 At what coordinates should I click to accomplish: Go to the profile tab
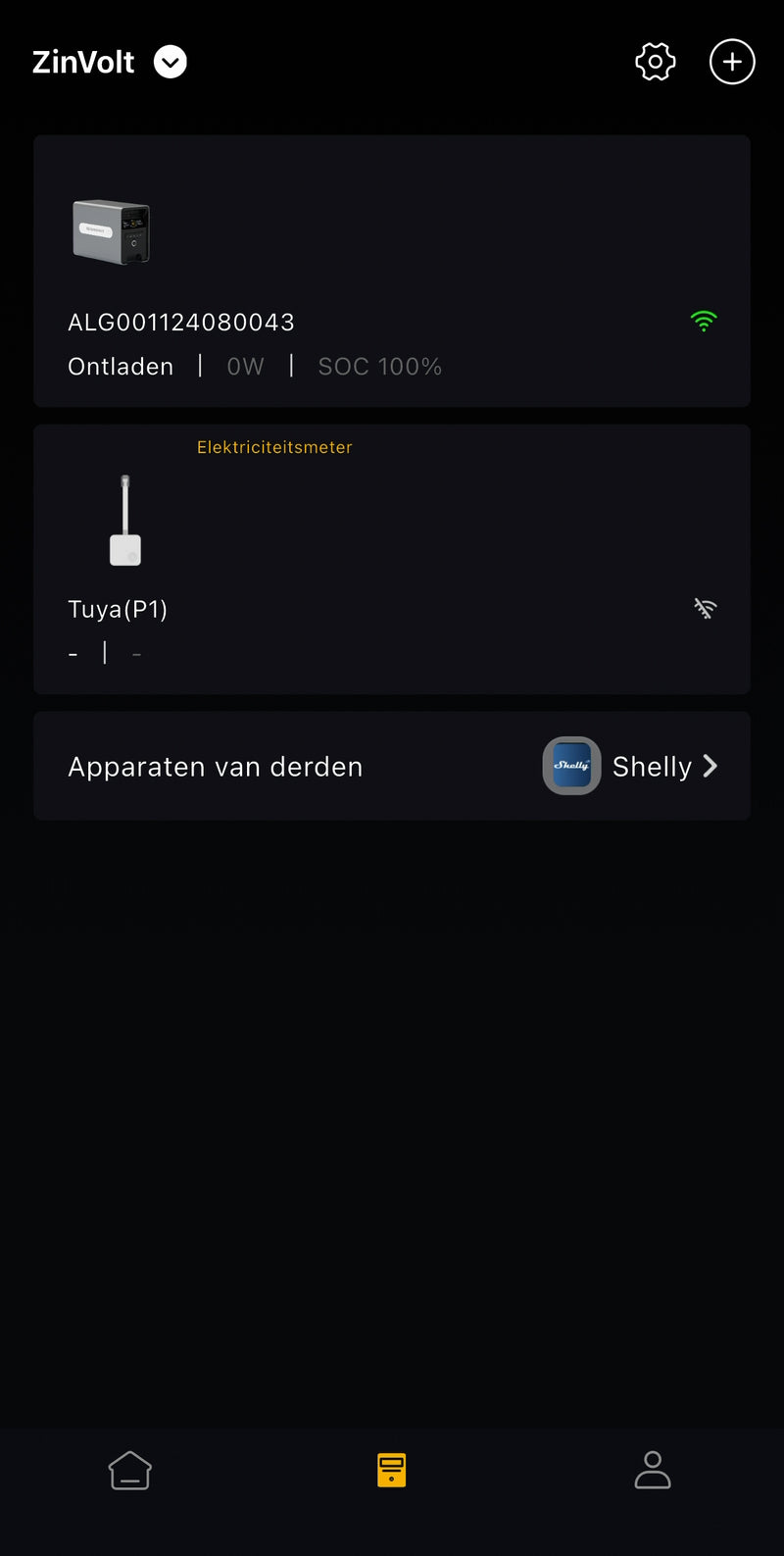[x=653, y=1470]
